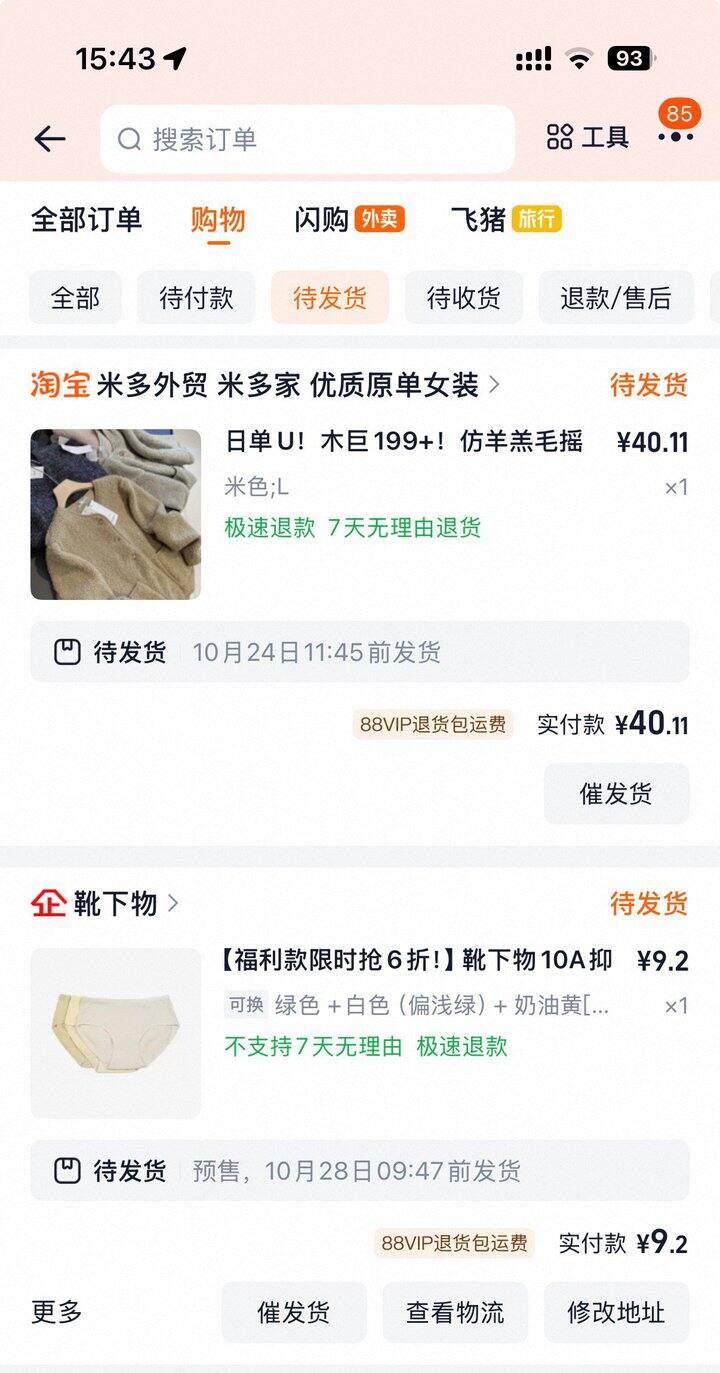The width and height of the screenshot is (720, 1373).
Task: Open the 搜索订单 search box
Action: click(x=307, y=139)
